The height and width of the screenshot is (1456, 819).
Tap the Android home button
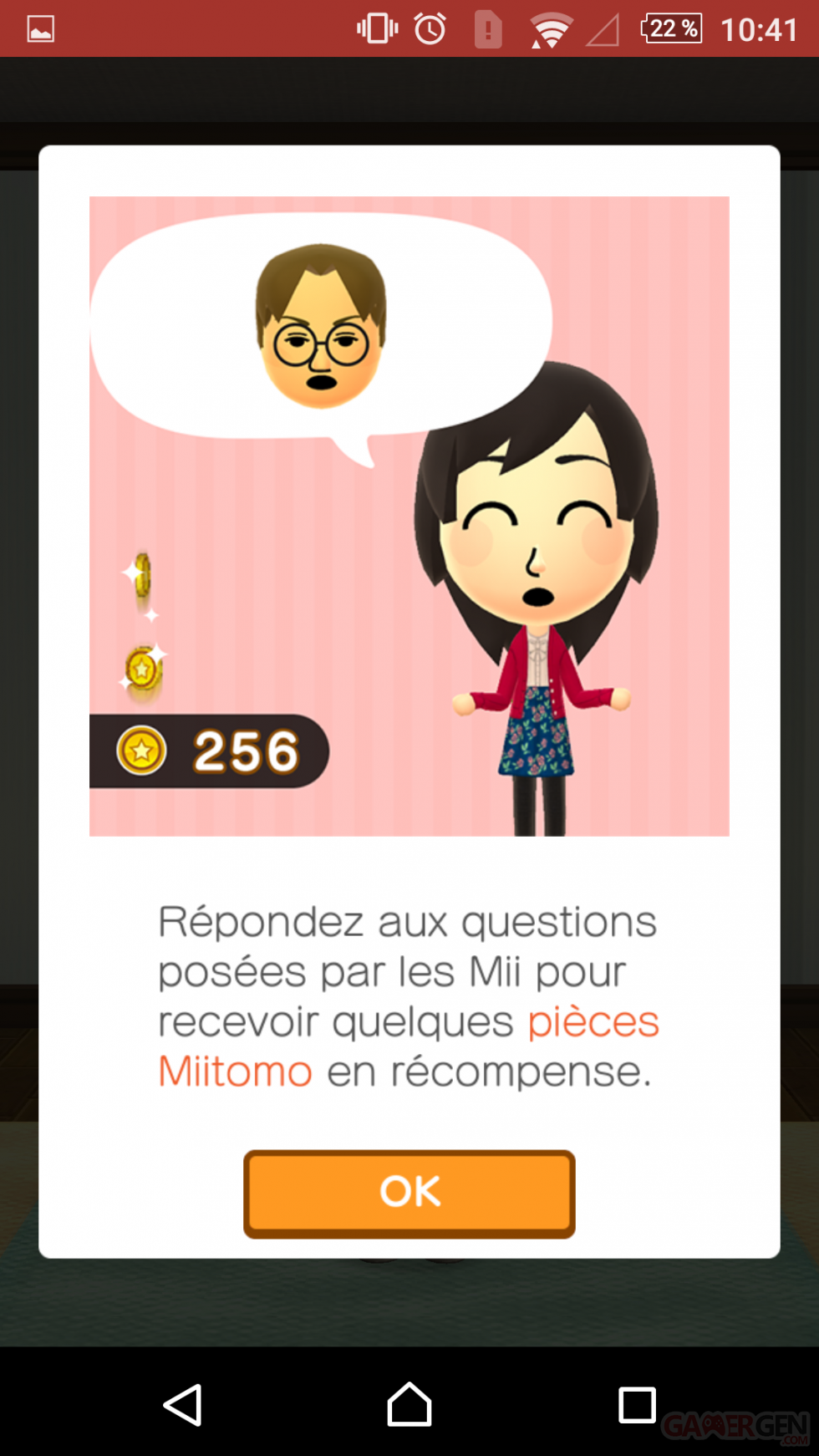coord(409,1406)
